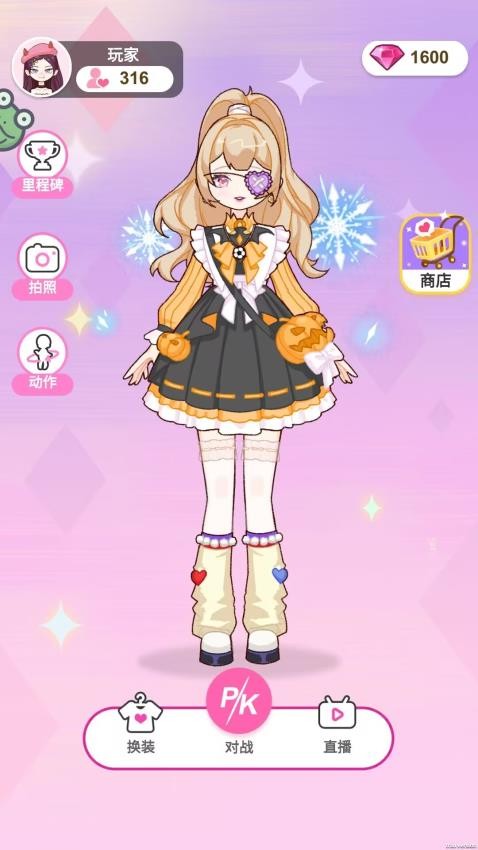Open the 商店 shop cart
478x850 pixels.
436,254
